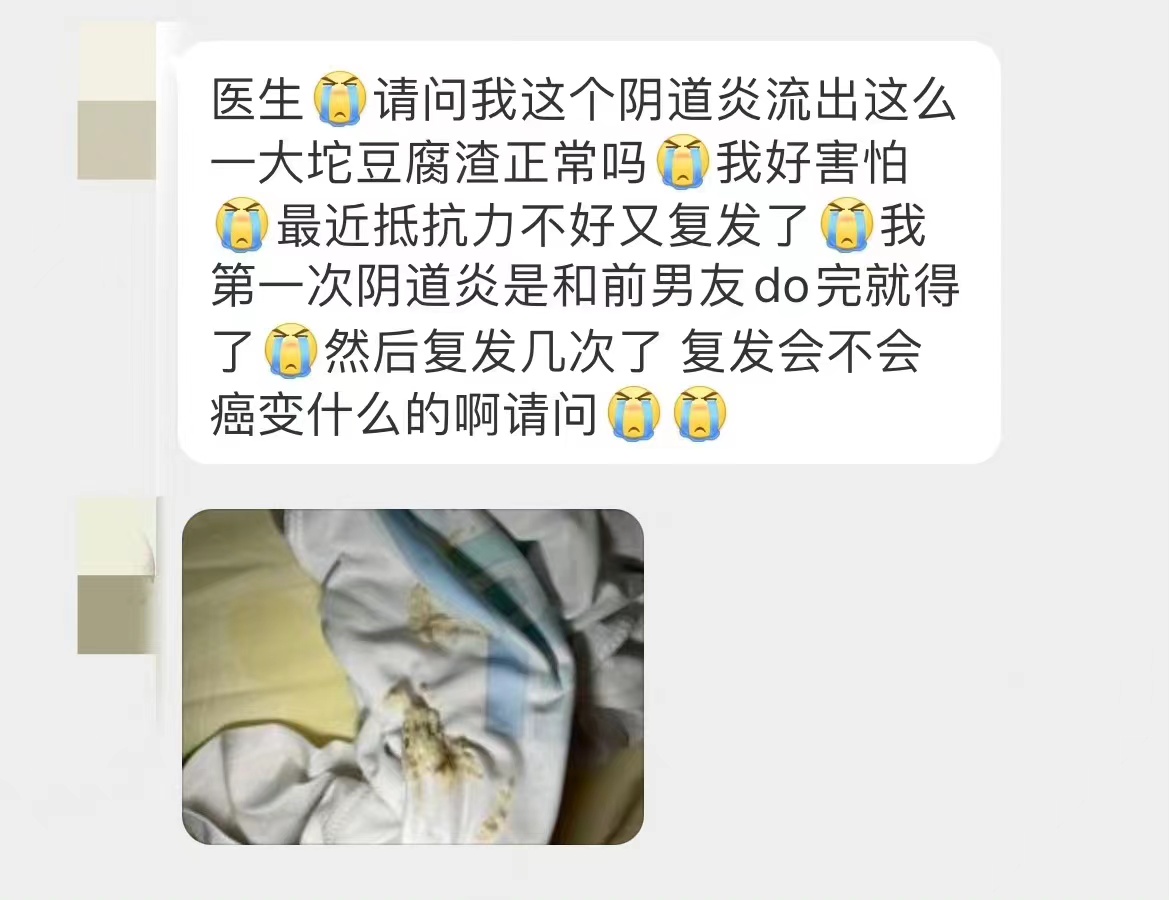Open the photo message in the chat
Image resolution: width=1169 pixels, height=900 pixels.
tap(412, 677)
